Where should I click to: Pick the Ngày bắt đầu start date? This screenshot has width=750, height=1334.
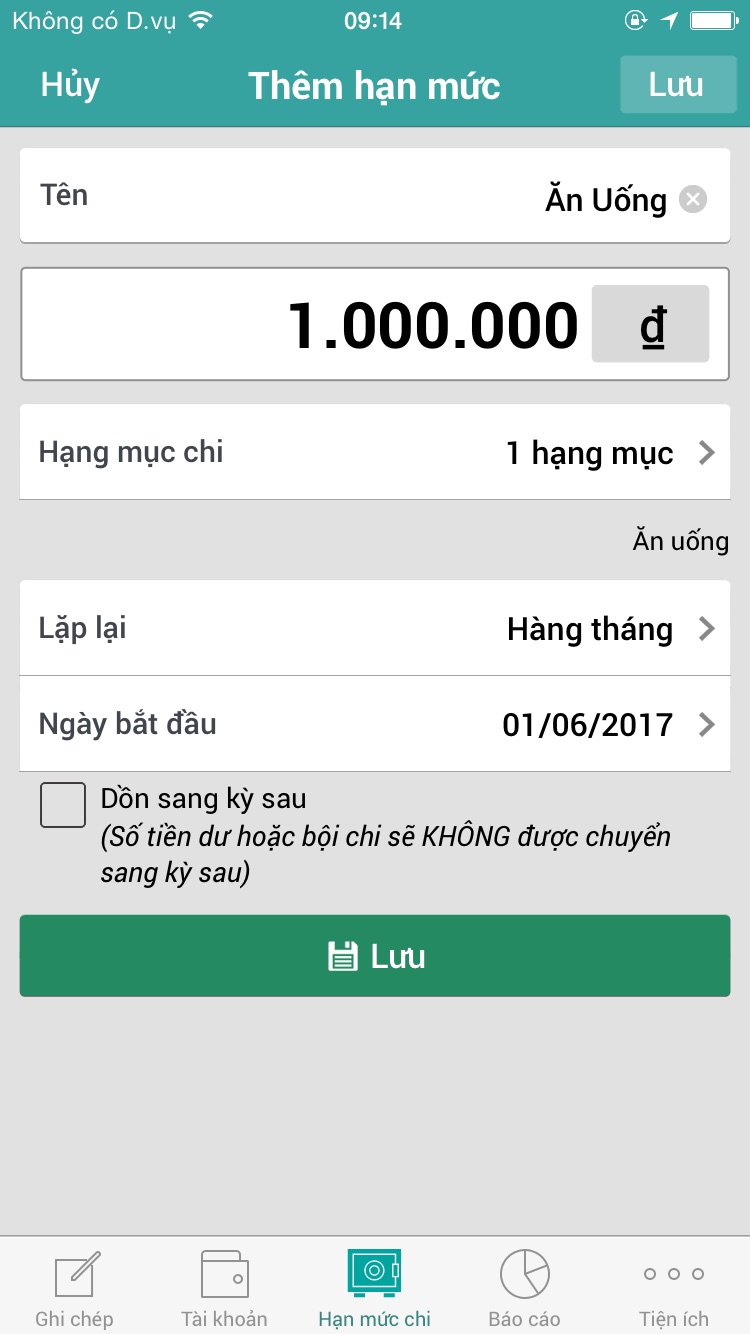pos(375,724)
